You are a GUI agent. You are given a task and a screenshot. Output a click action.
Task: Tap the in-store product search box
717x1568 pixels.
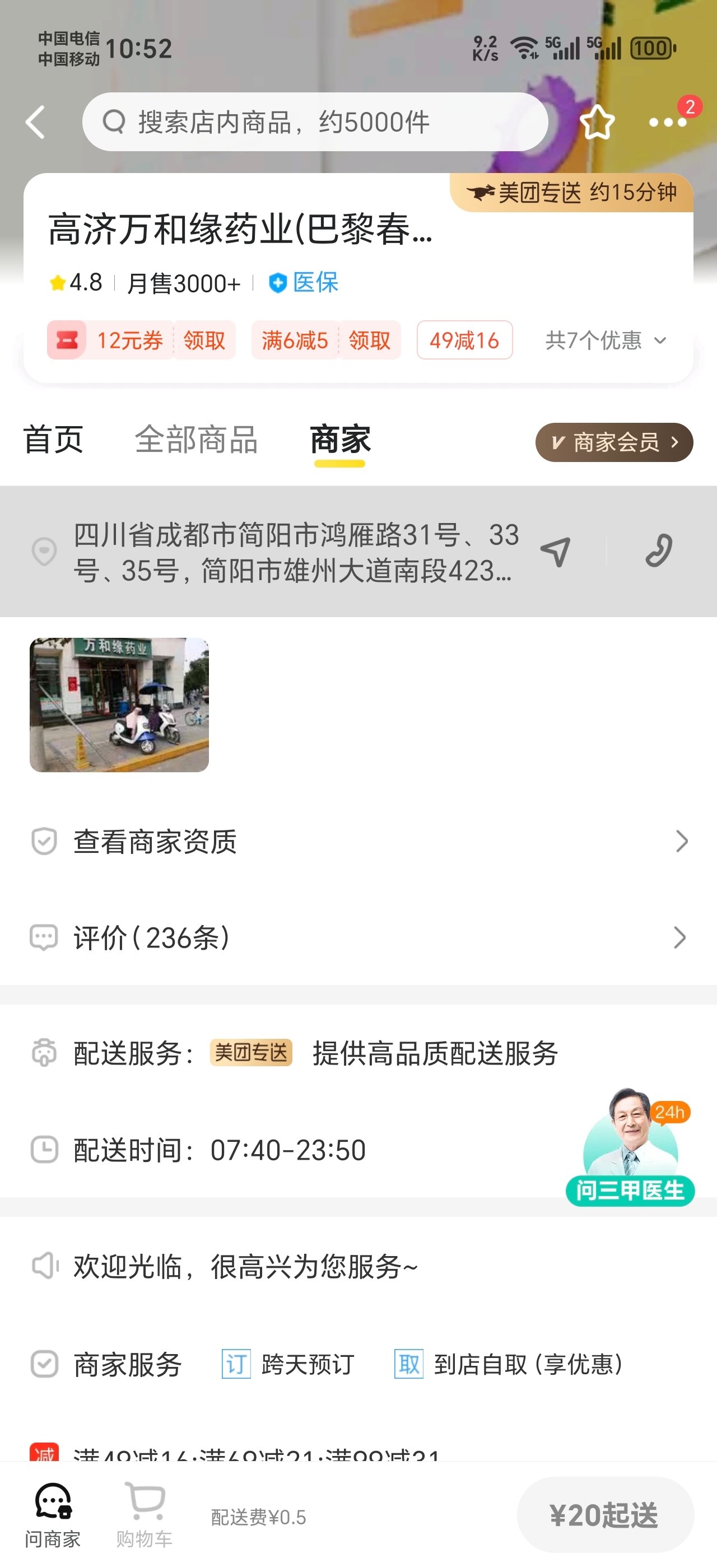pyautogui.click(x=315, y=122)
